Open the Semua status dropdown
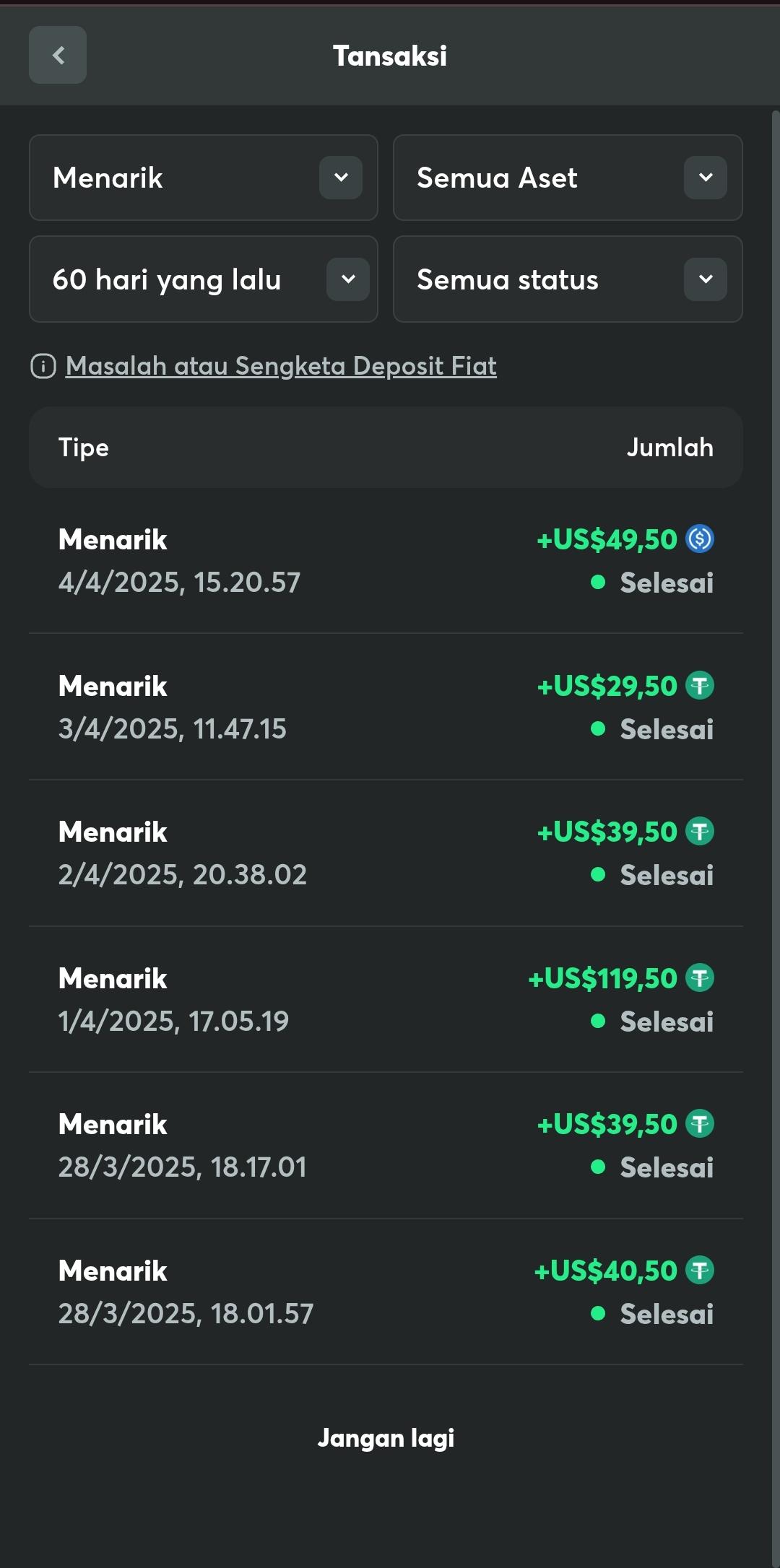The height and width of the screenshot is (1568, 780). point(568,279)
